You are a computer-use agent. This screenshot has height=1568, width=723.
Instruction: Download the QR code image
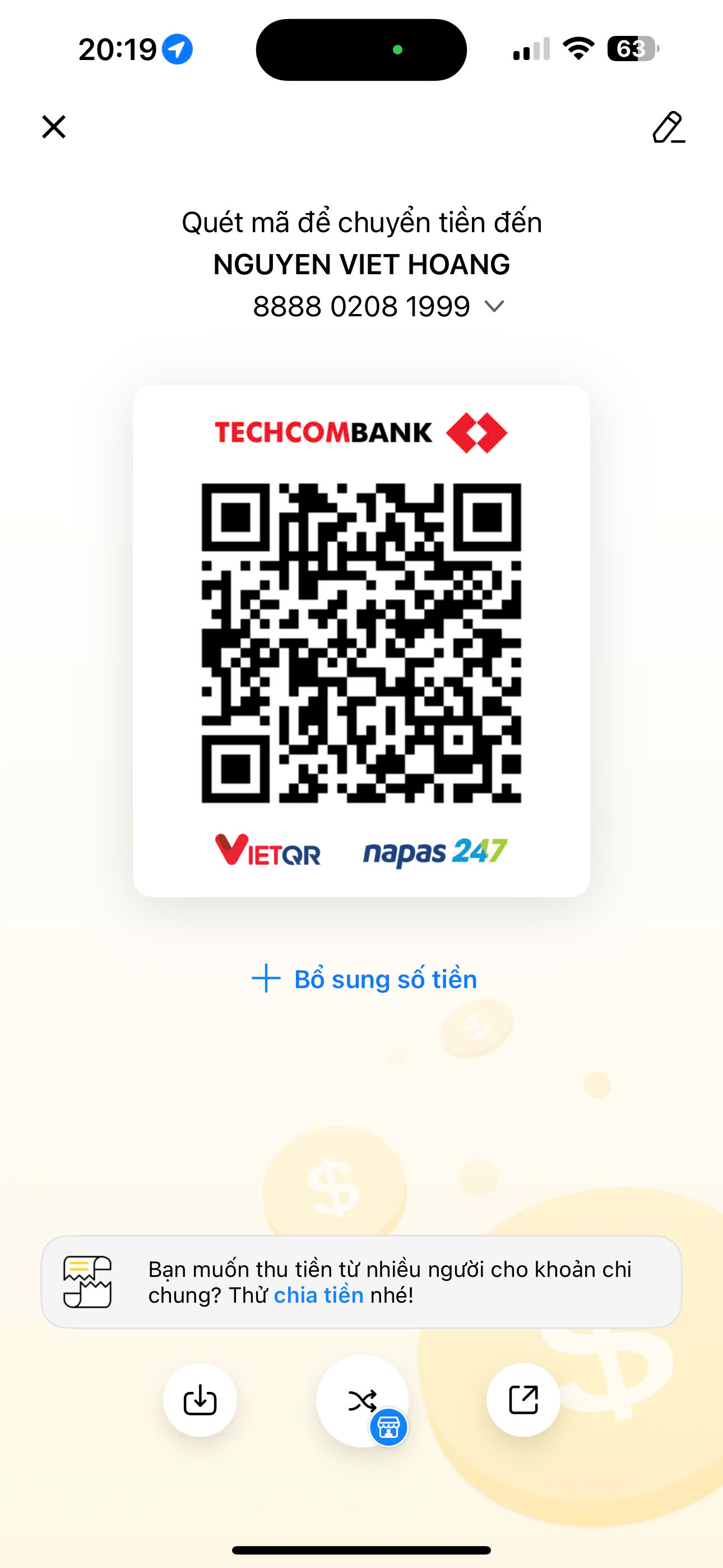[200, 1400]
